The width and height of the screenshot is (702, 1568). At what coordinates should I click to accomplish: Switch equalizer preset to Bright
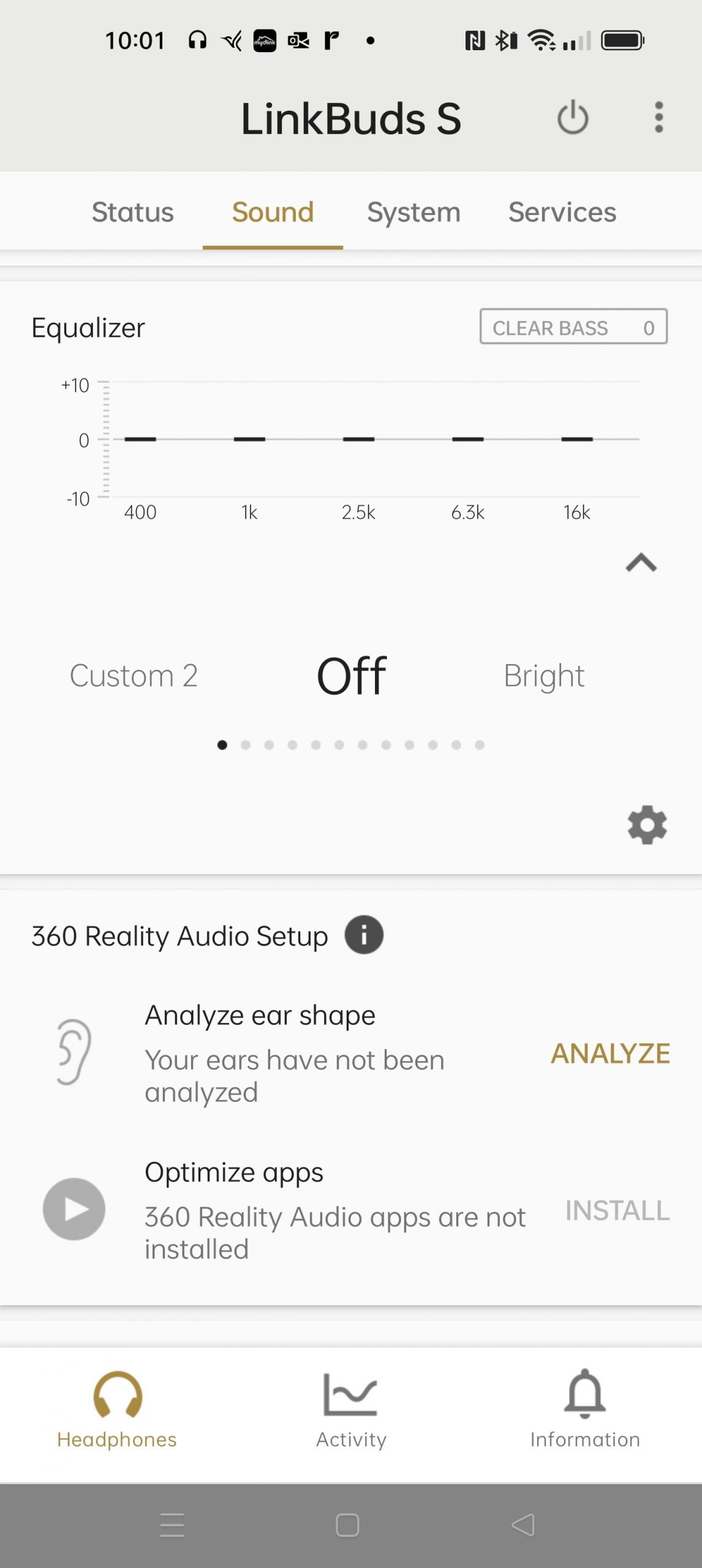545,675
